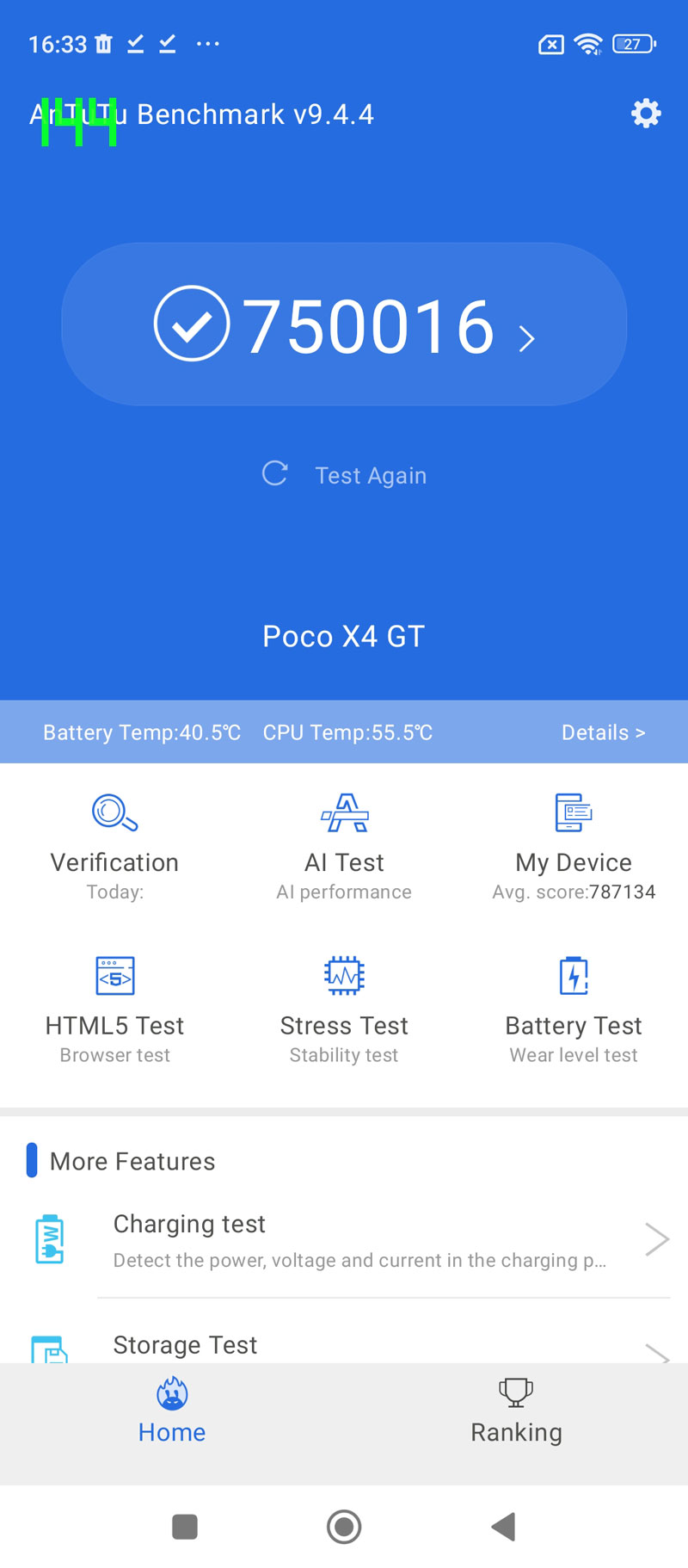Image resolution: width=688 pixels, height=1568 pixels.
Task: Open the settings gear icon
Action: click(x=646, y=114)
